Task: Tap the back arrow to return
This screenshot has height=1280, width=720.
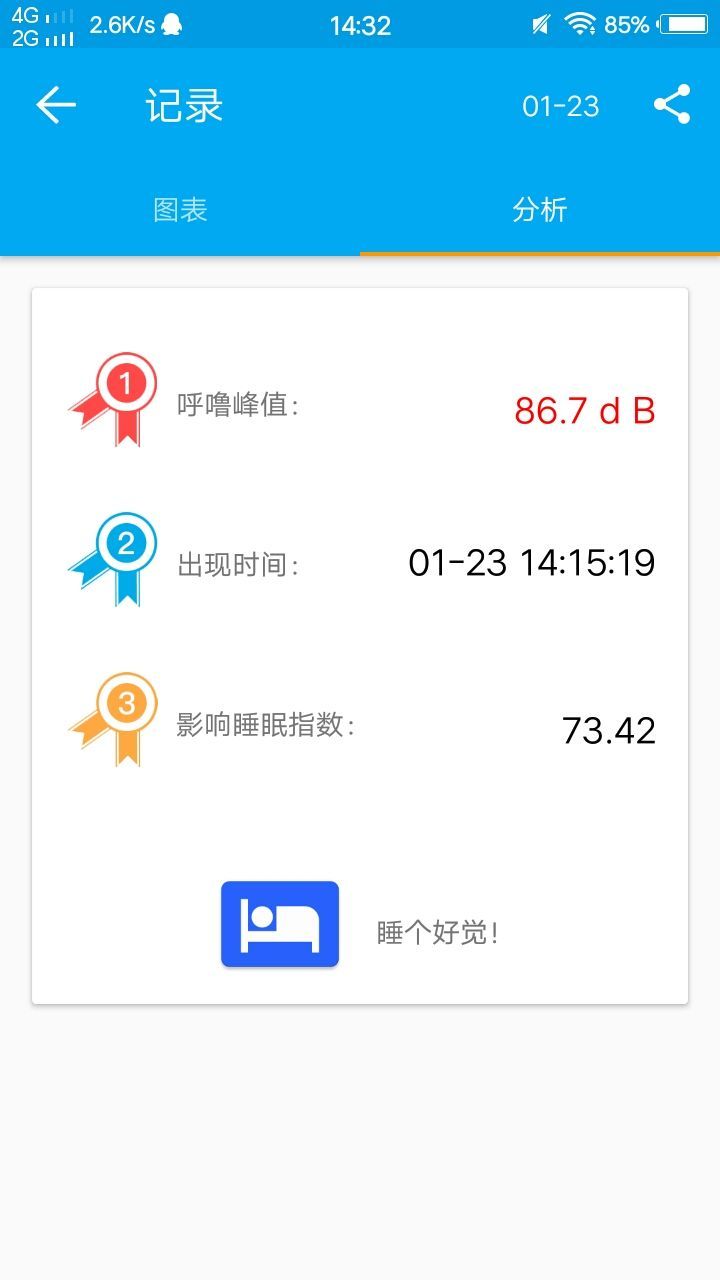Action: (x=55, y=105)
